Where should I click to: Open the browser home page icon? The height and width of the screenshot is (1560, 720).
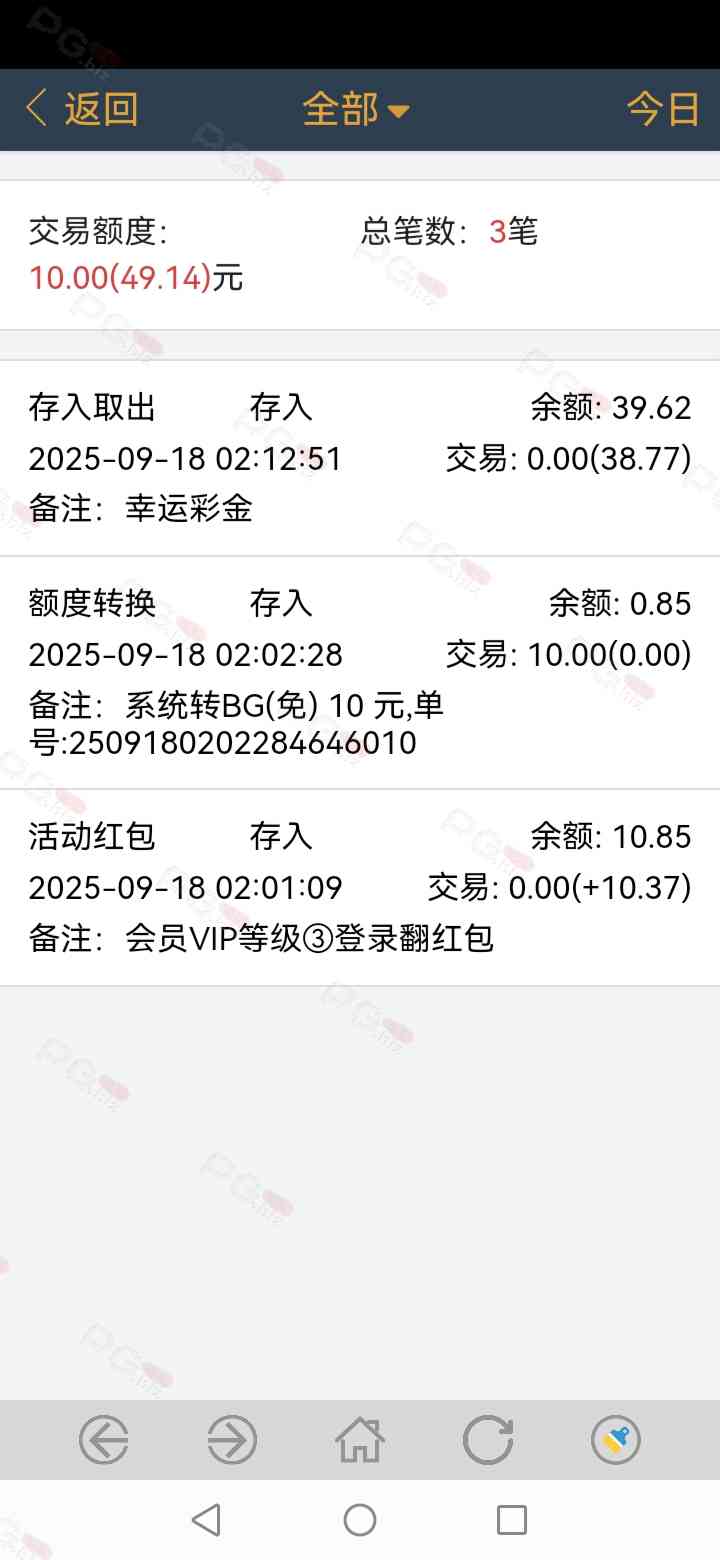click(360, 1441)
